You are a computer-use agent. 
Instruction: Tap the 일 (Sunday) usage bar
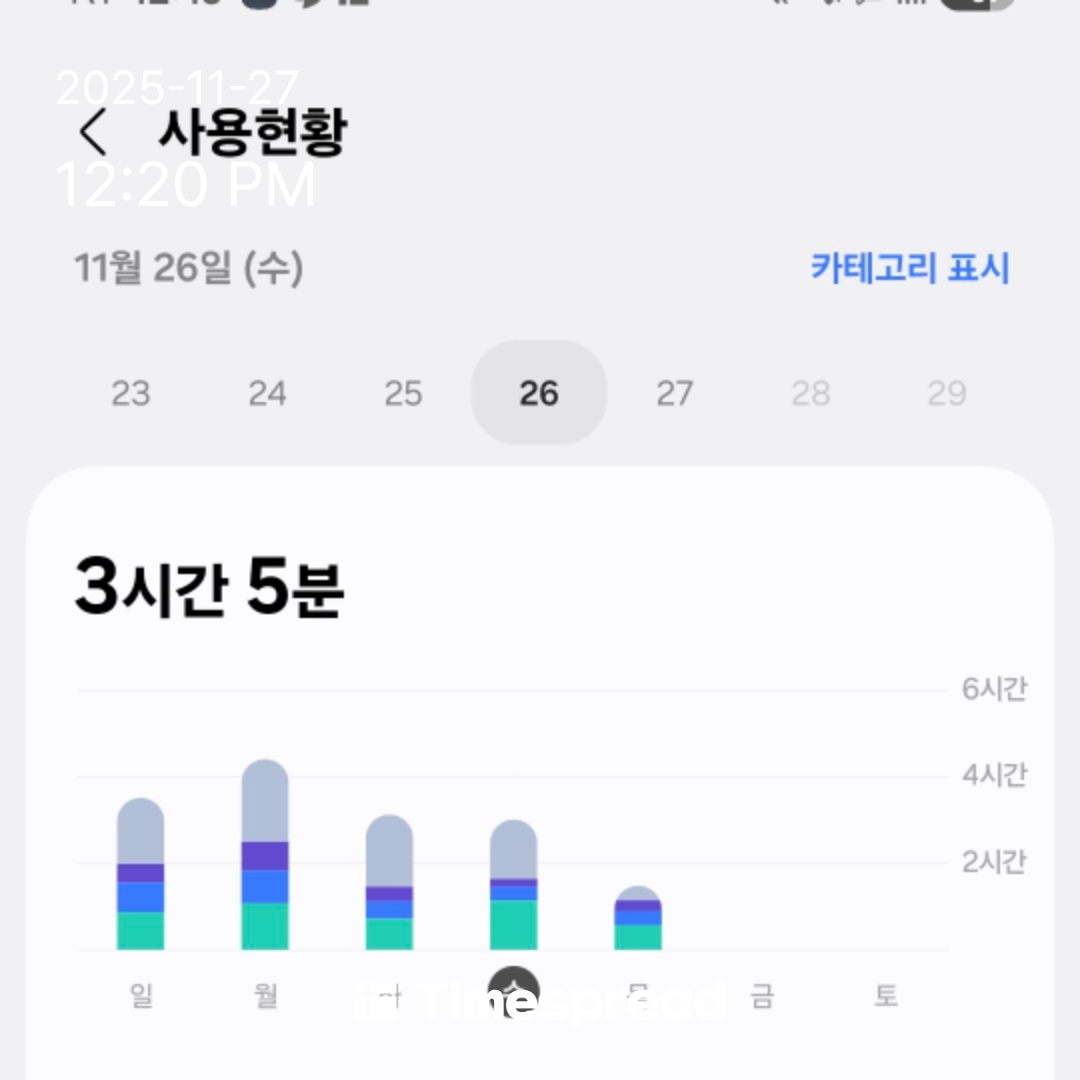click(141, 875)
